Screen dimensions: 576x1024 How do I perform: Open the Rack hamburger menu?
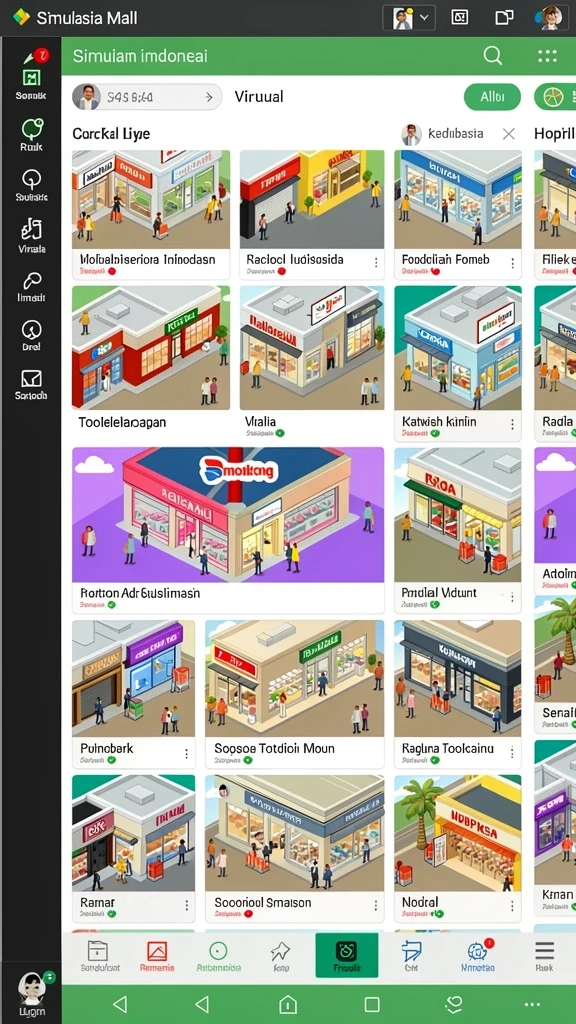click(x=544, y=957)
